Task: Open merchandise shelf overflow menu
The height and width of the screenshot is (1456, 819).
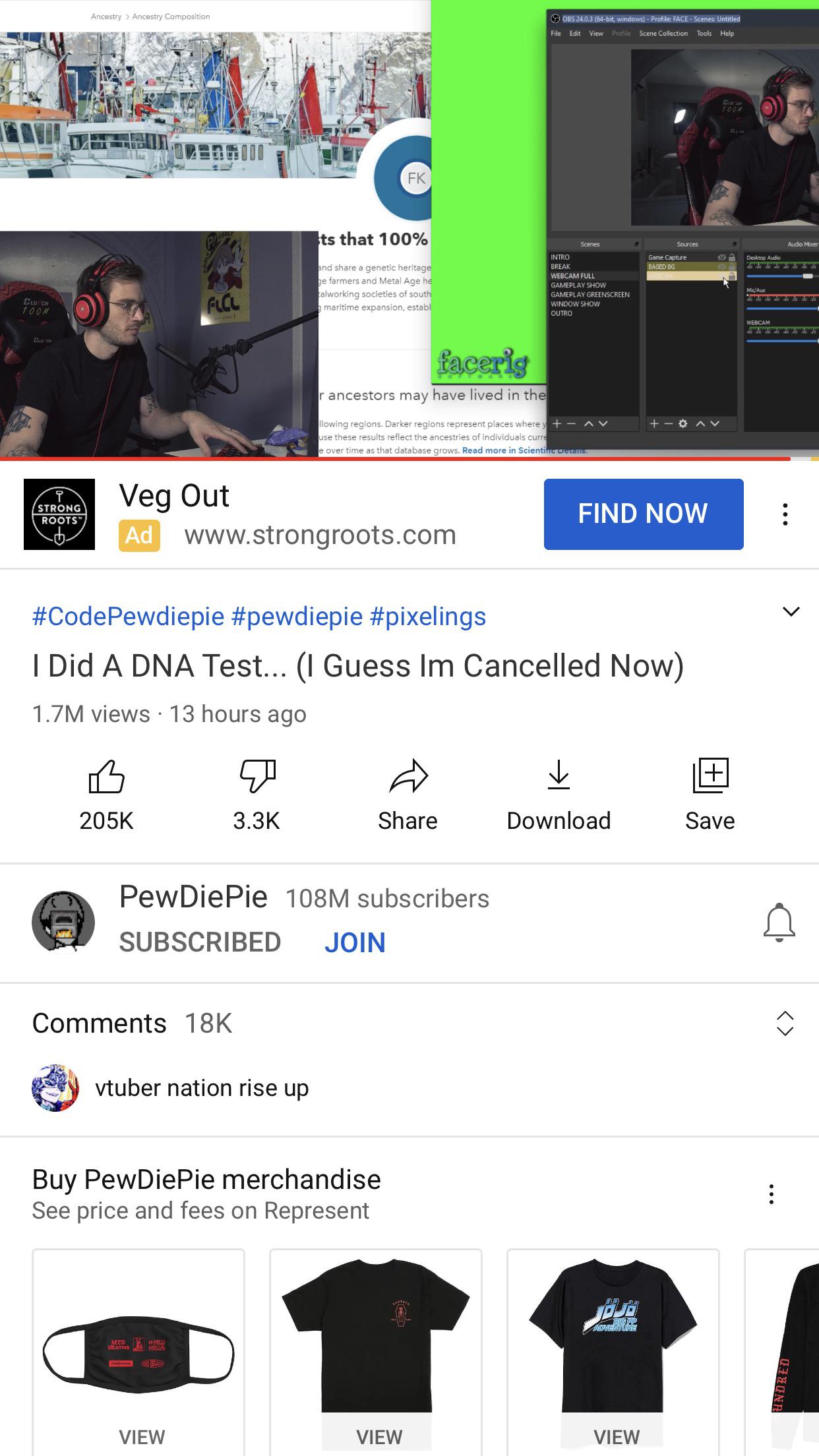Action: click(x=771, y=1194)
